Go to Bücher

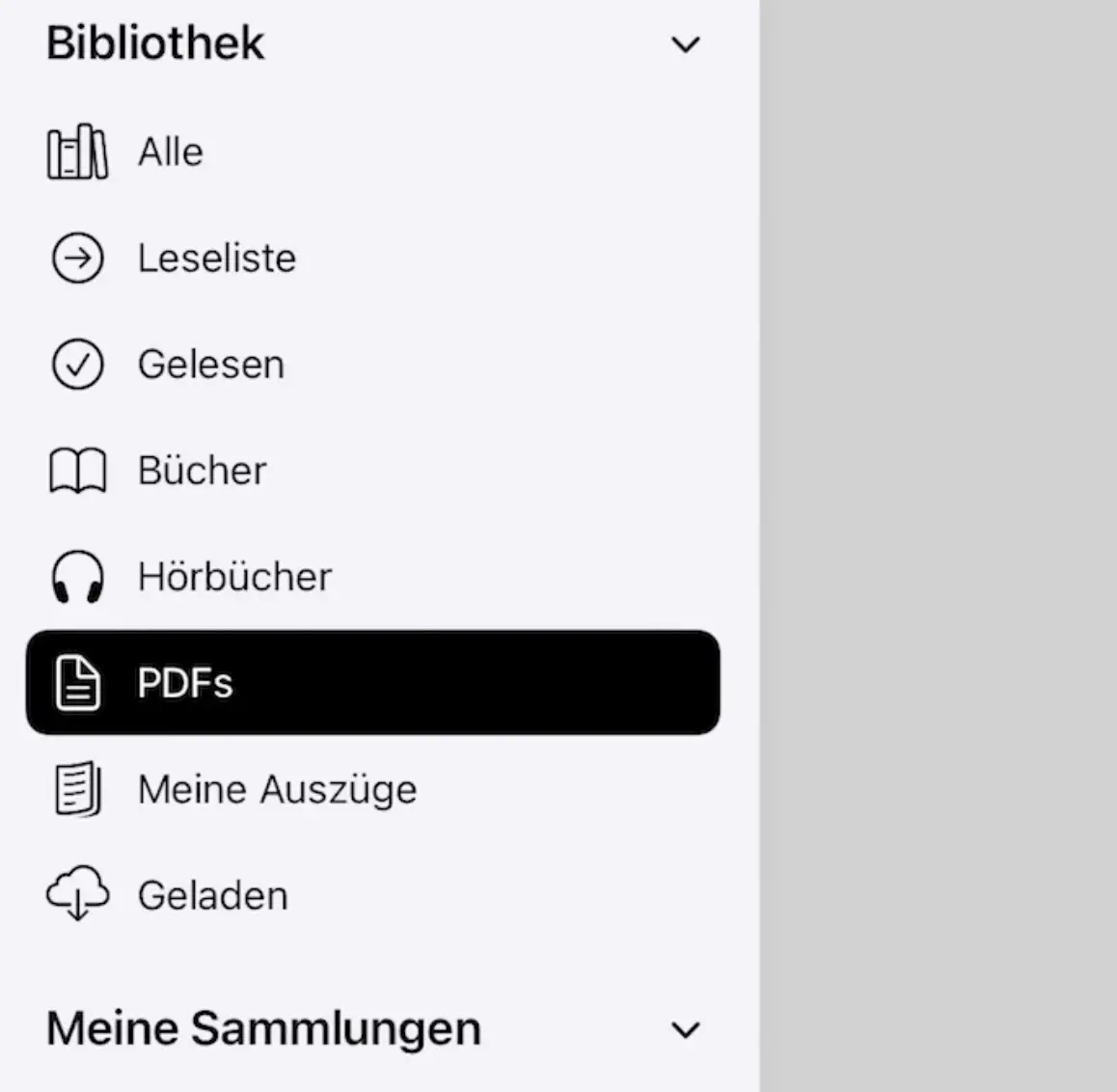pos(202,471)
